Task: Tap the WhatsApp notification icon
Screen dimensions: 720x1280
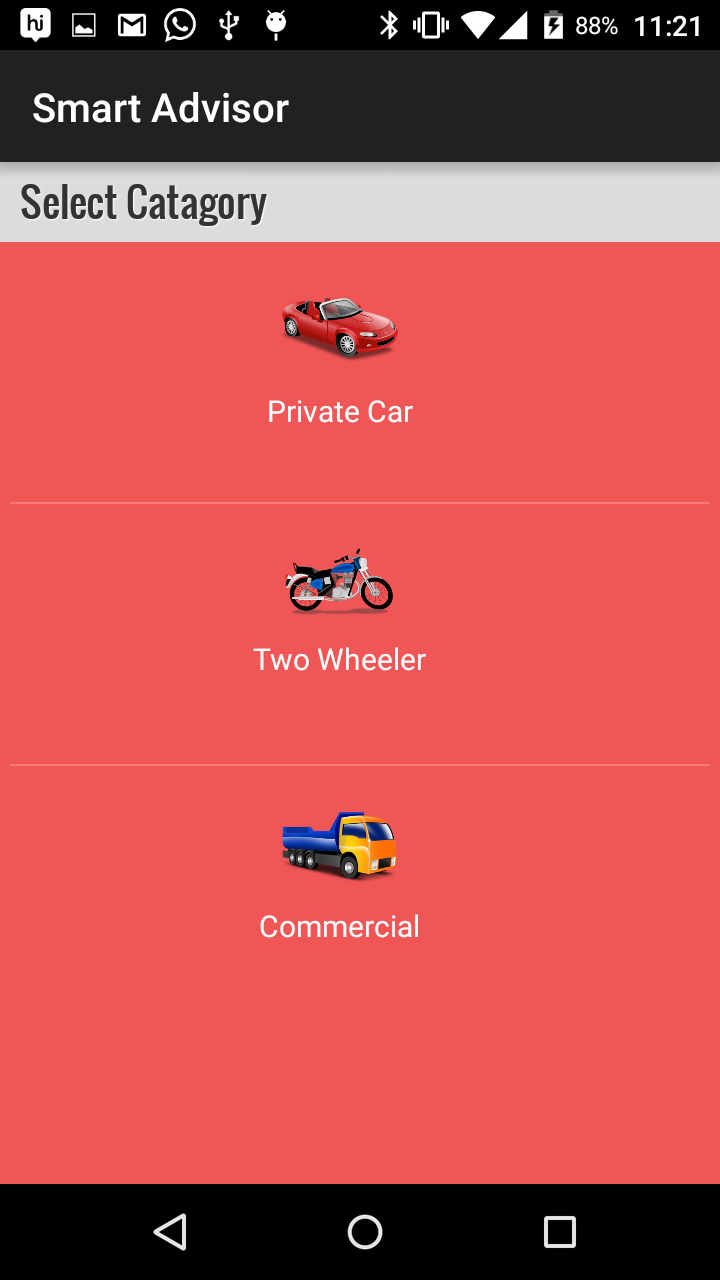Action: (x=179, y=25)
